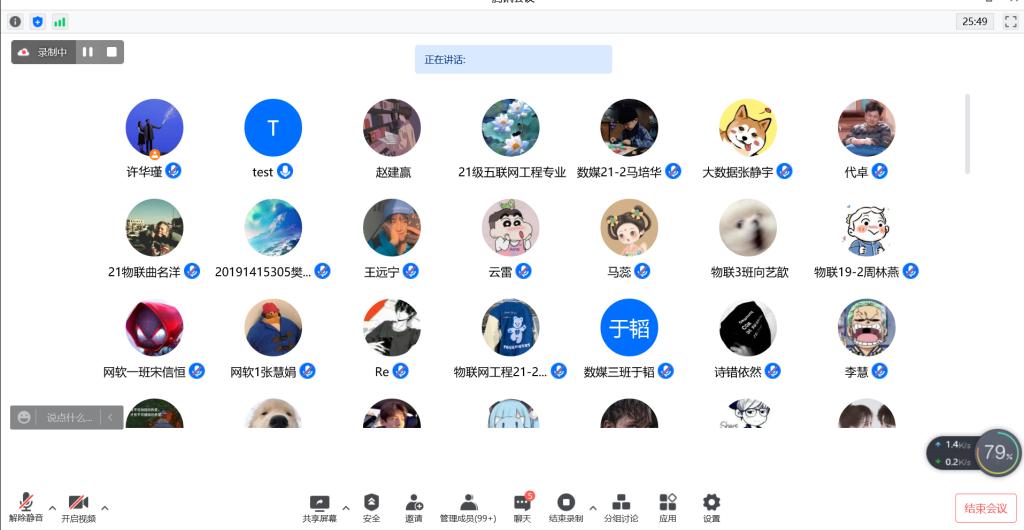Pause the cloud recording
The width and height of the screenshot is (1024, 530).
point(88,52)
